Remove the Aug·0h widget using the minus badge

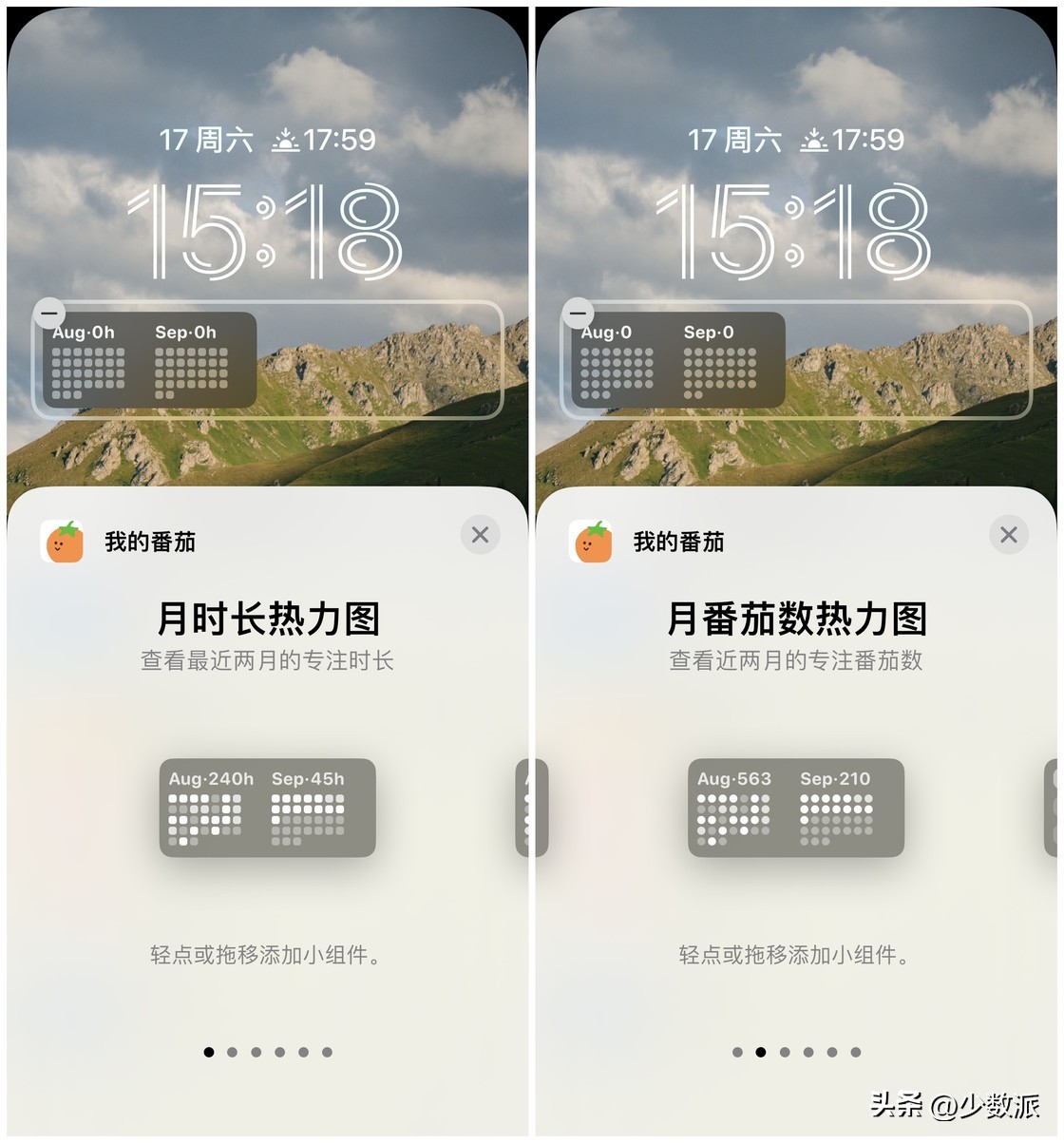tap(49, 313)
